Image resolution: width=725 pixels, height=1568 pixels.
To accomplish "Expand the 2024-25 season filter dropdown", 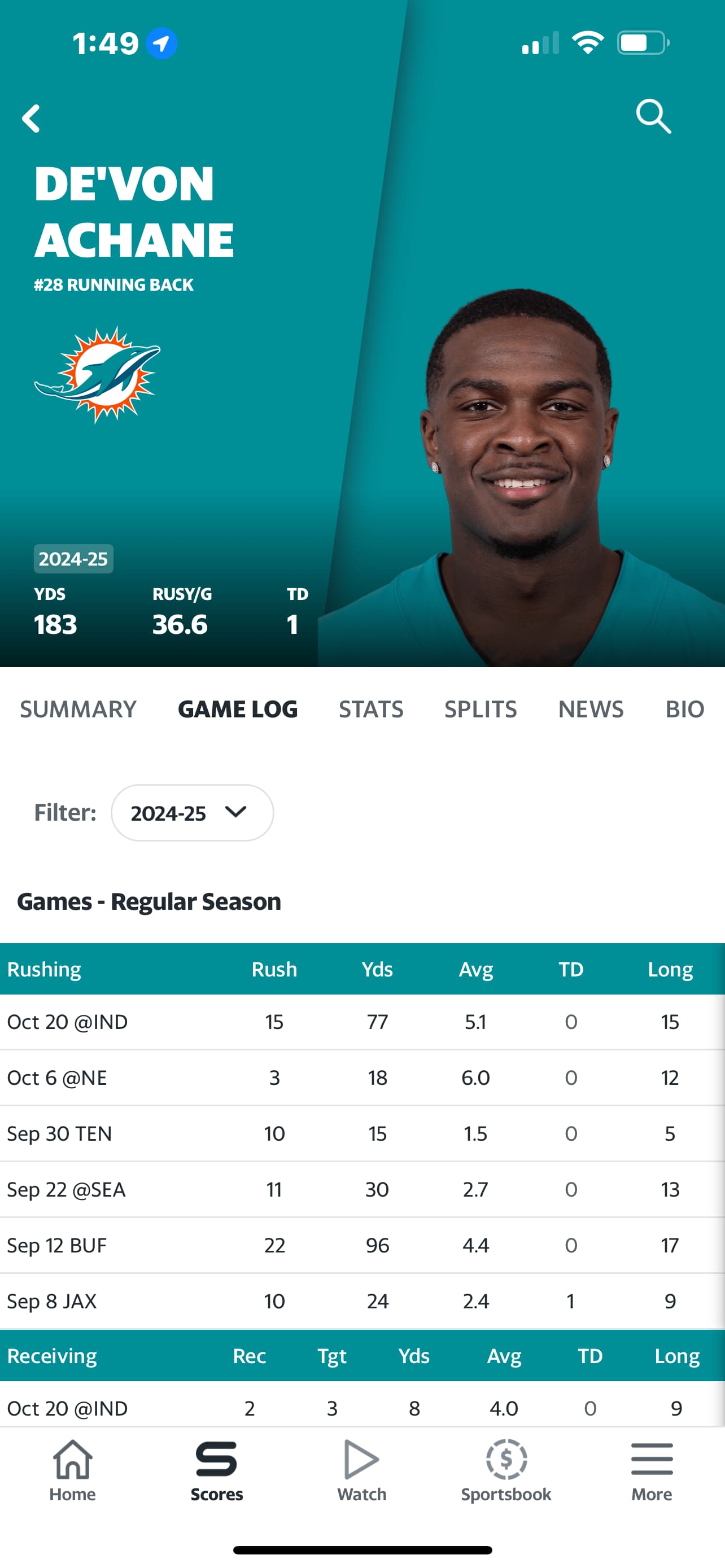I will pyautogui.click(x=193, y=813).
